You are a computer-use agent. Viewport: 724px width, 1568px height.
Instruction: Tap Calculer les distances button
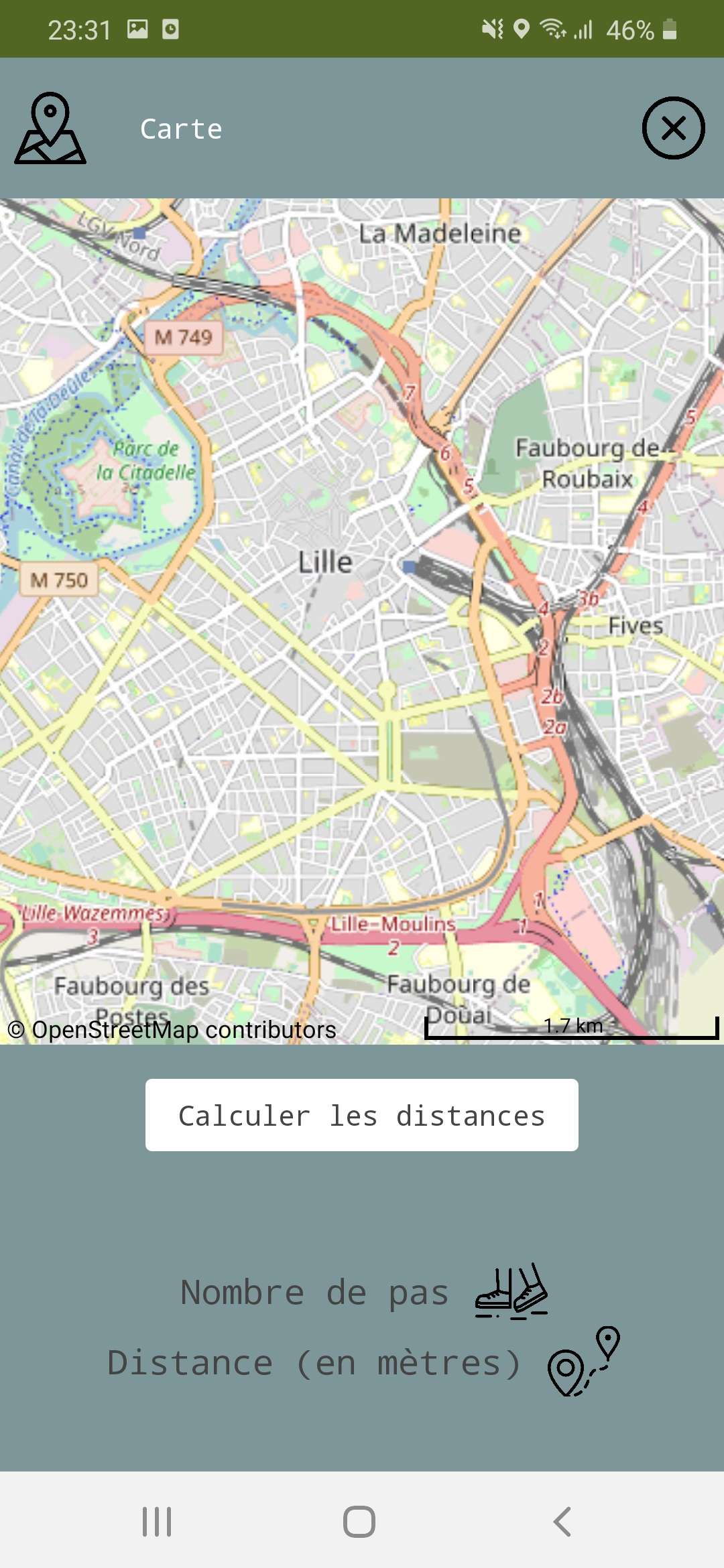click(361, 1115)
